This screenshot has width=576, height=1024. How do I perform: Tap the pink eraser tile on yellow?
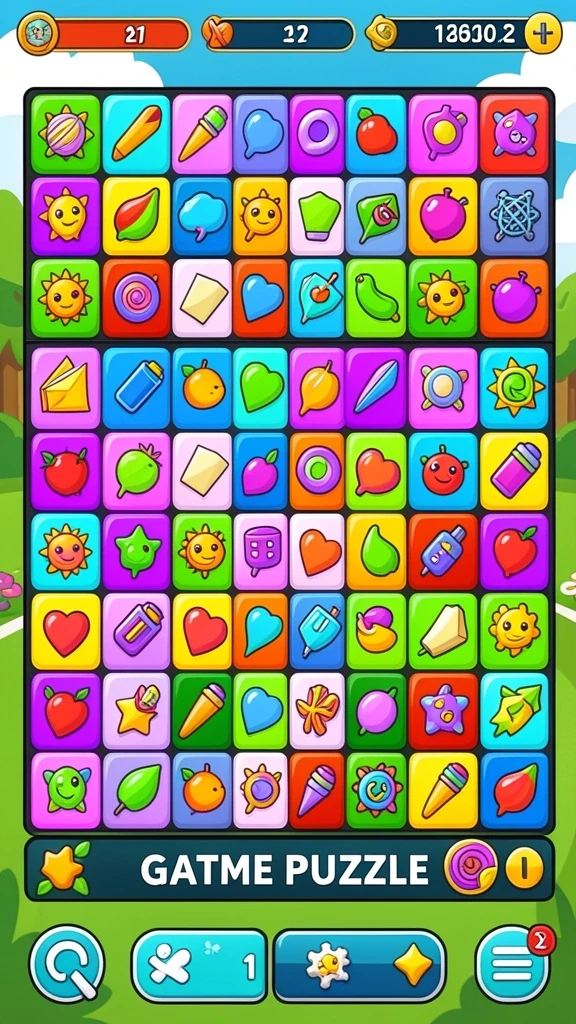point(514,471)
